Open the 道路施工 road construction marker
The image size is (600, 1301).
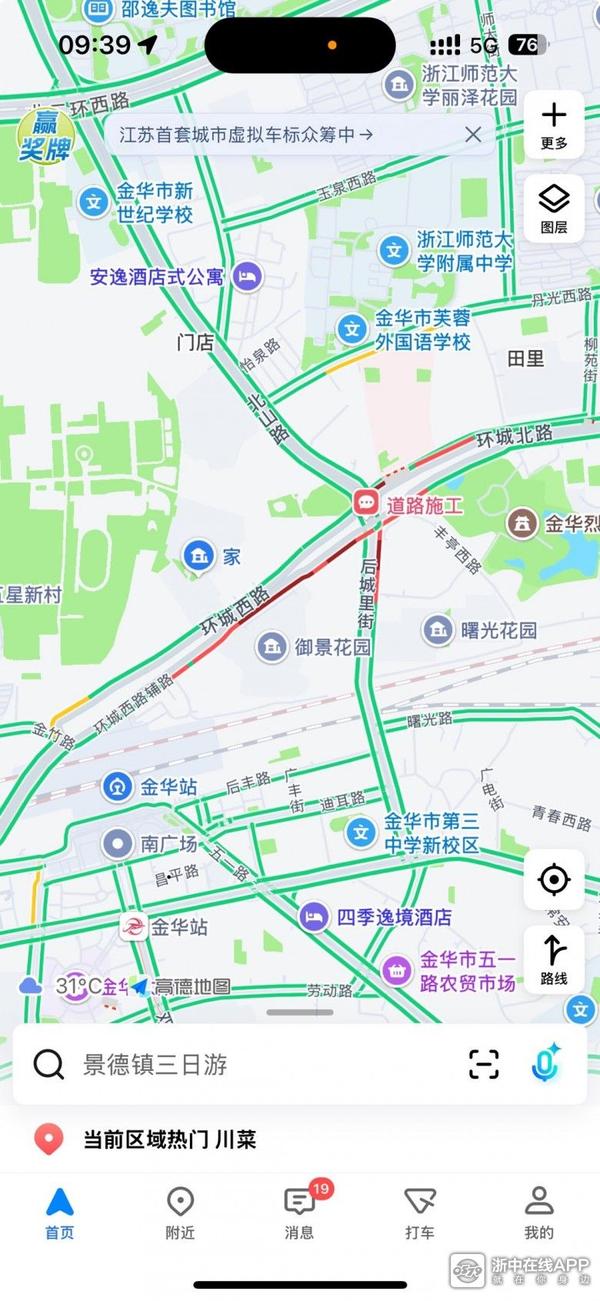coord(367,501)
